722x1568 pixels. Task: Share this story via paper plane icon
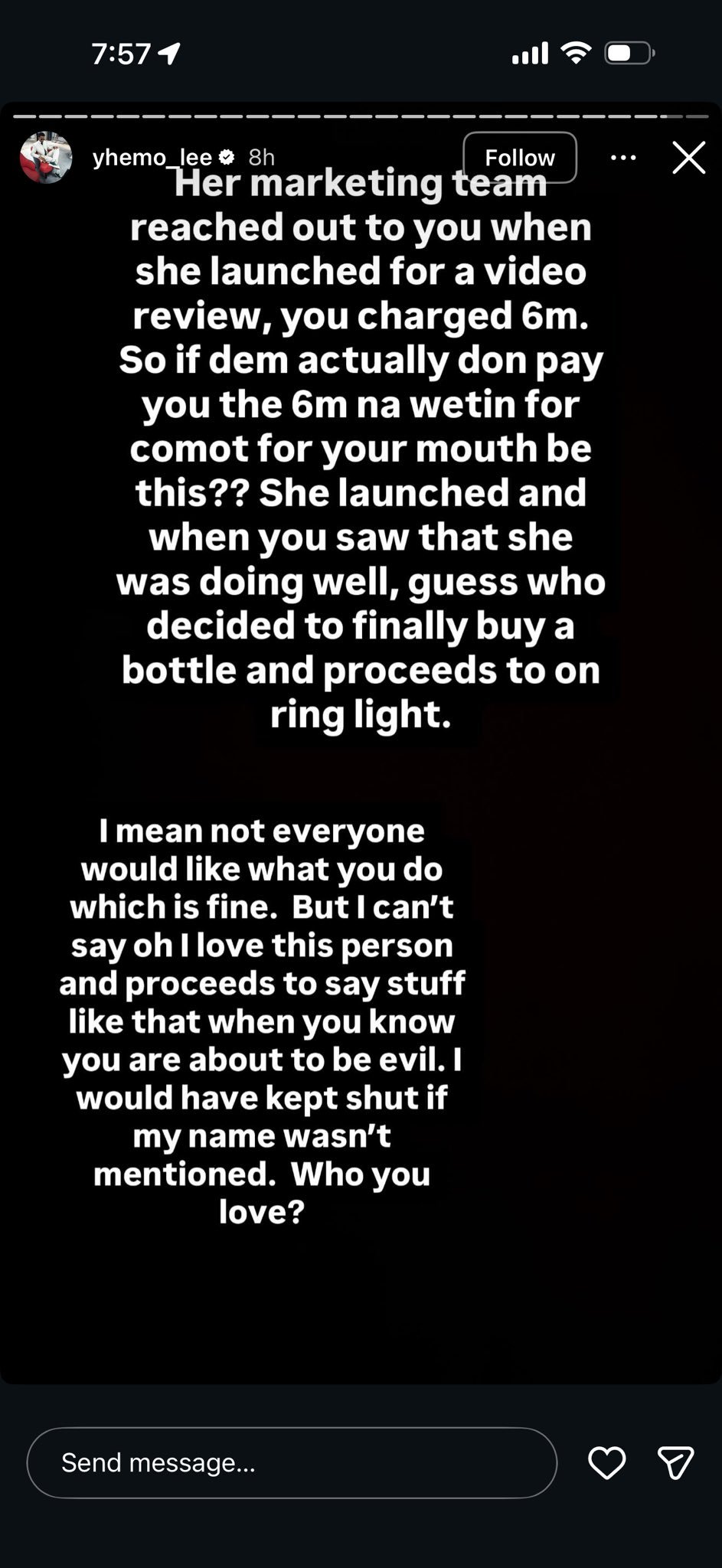(x=675, y=1463)
